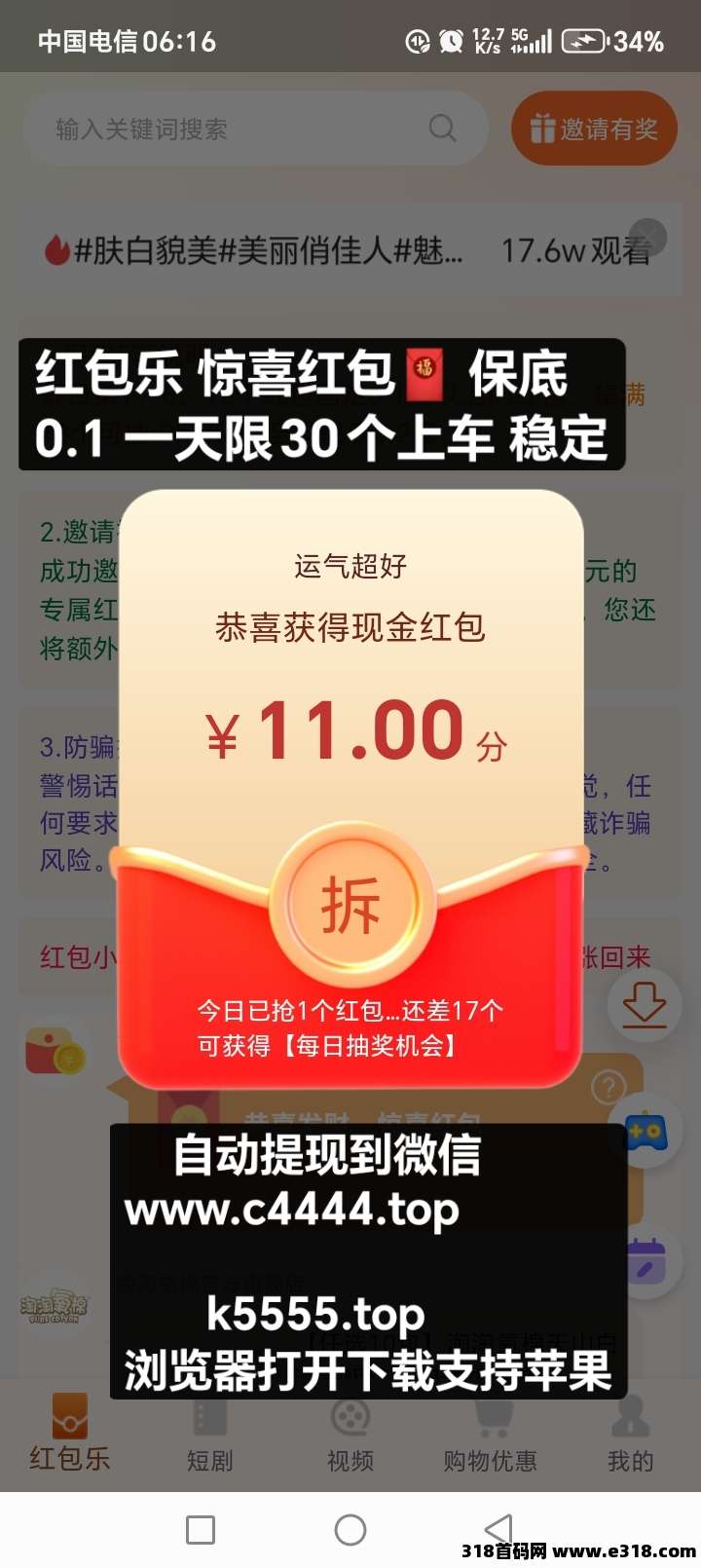The height and width of the screenshot is (1568, 701).
Task: Tap the magnifier search icon
Action: pyautogui.click(x=442, y=128)
